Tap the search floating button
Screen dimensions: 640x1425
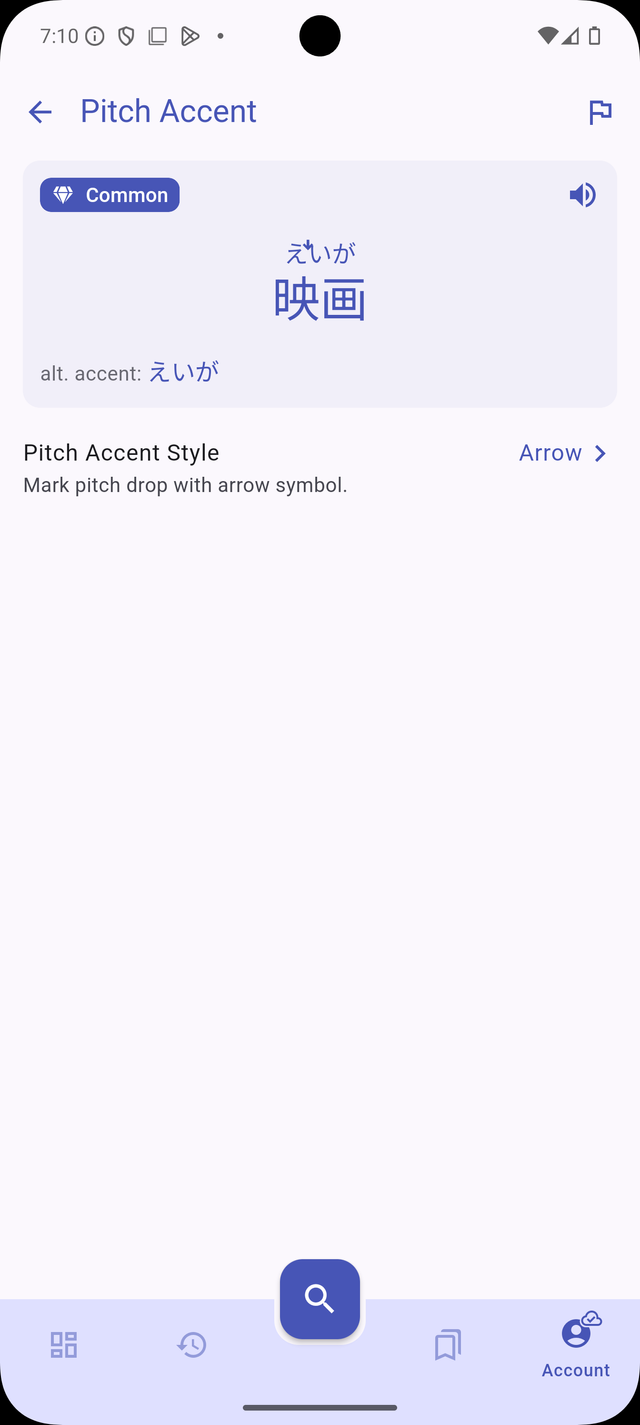pyautogui.click(x=320, y=1298)
